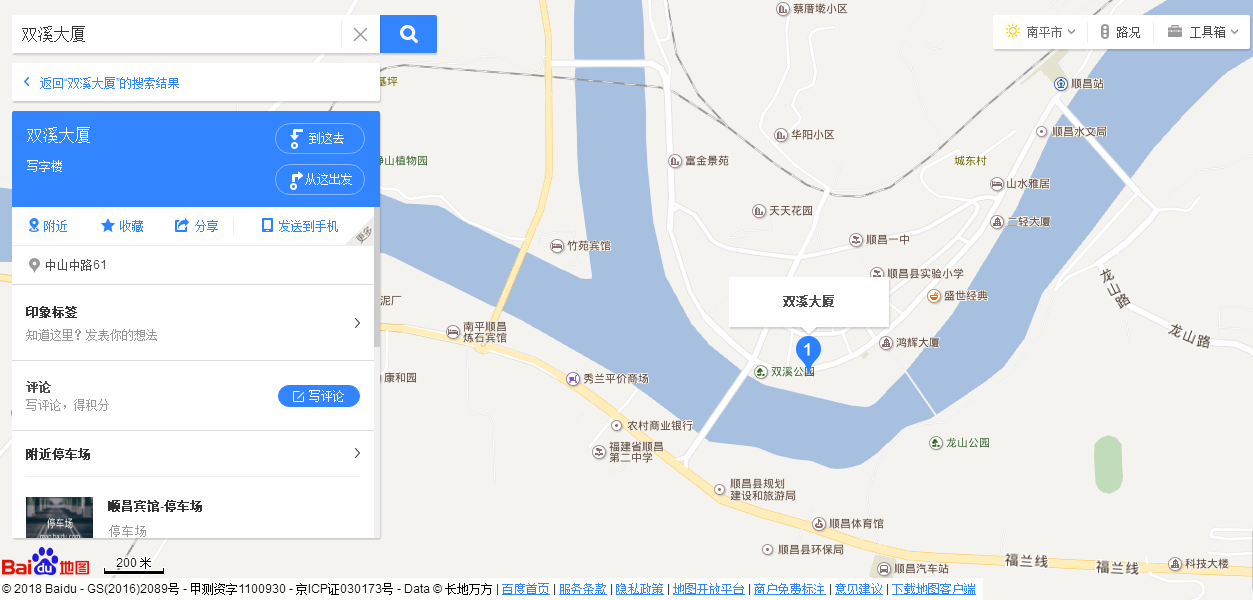Tap the blue search magnifier button
Image resolution: width=1253 pixels, height=600 pixels.
pyautogui.click(x=408, y=34)
